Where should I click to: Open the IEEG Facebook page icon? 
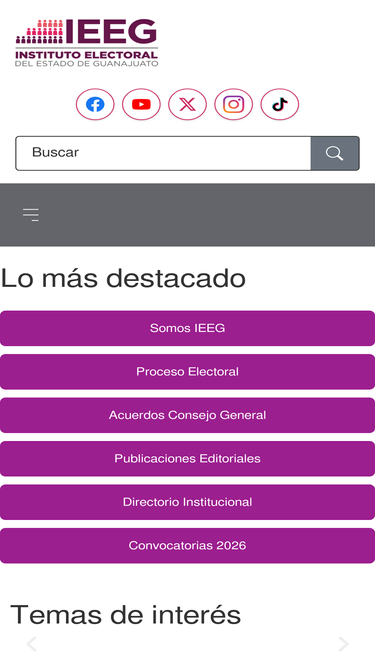click(95, 104)
